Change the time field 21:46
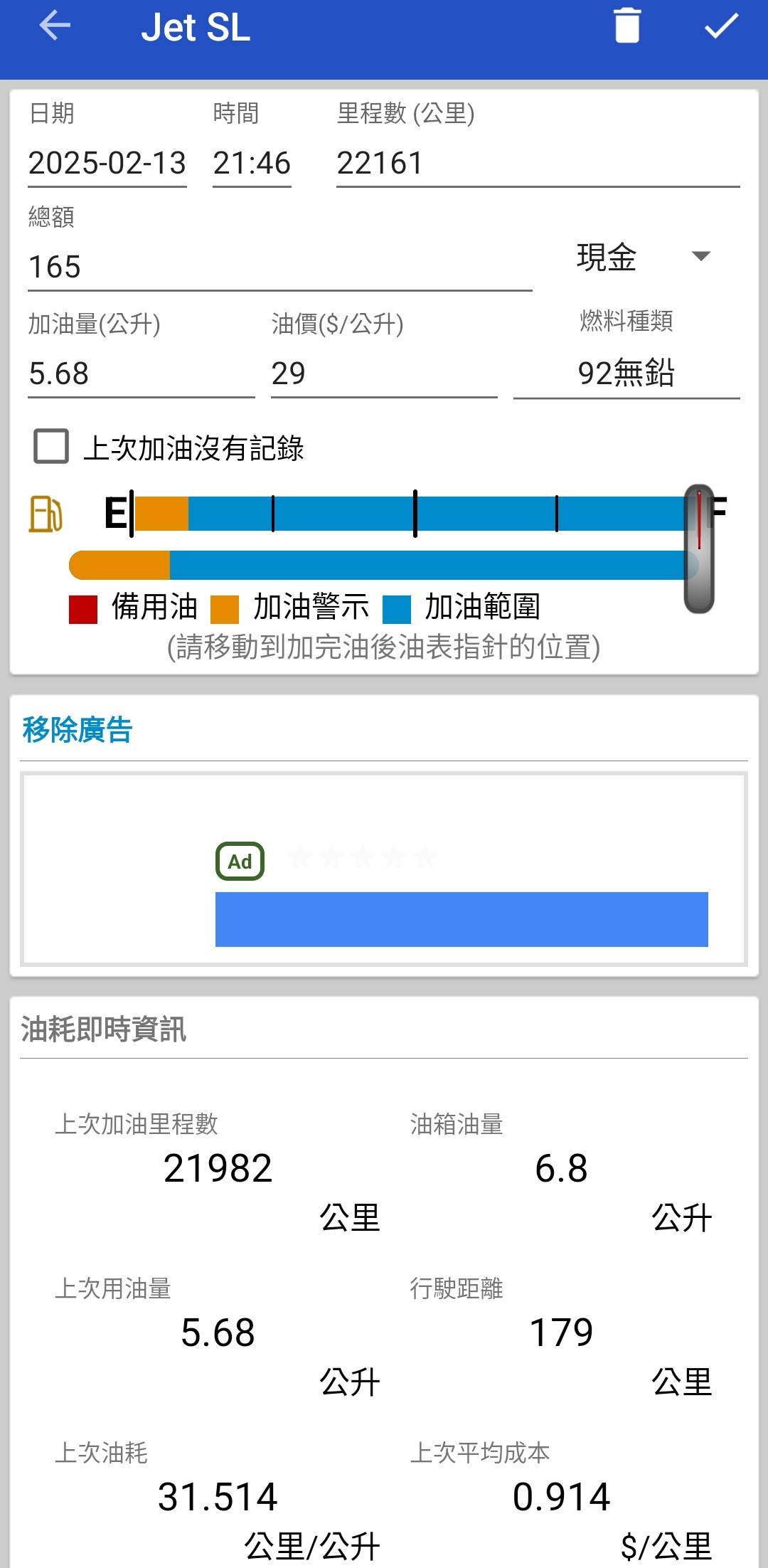The image size is (768, 1568). pyautogui.click(x=252, y=164)
